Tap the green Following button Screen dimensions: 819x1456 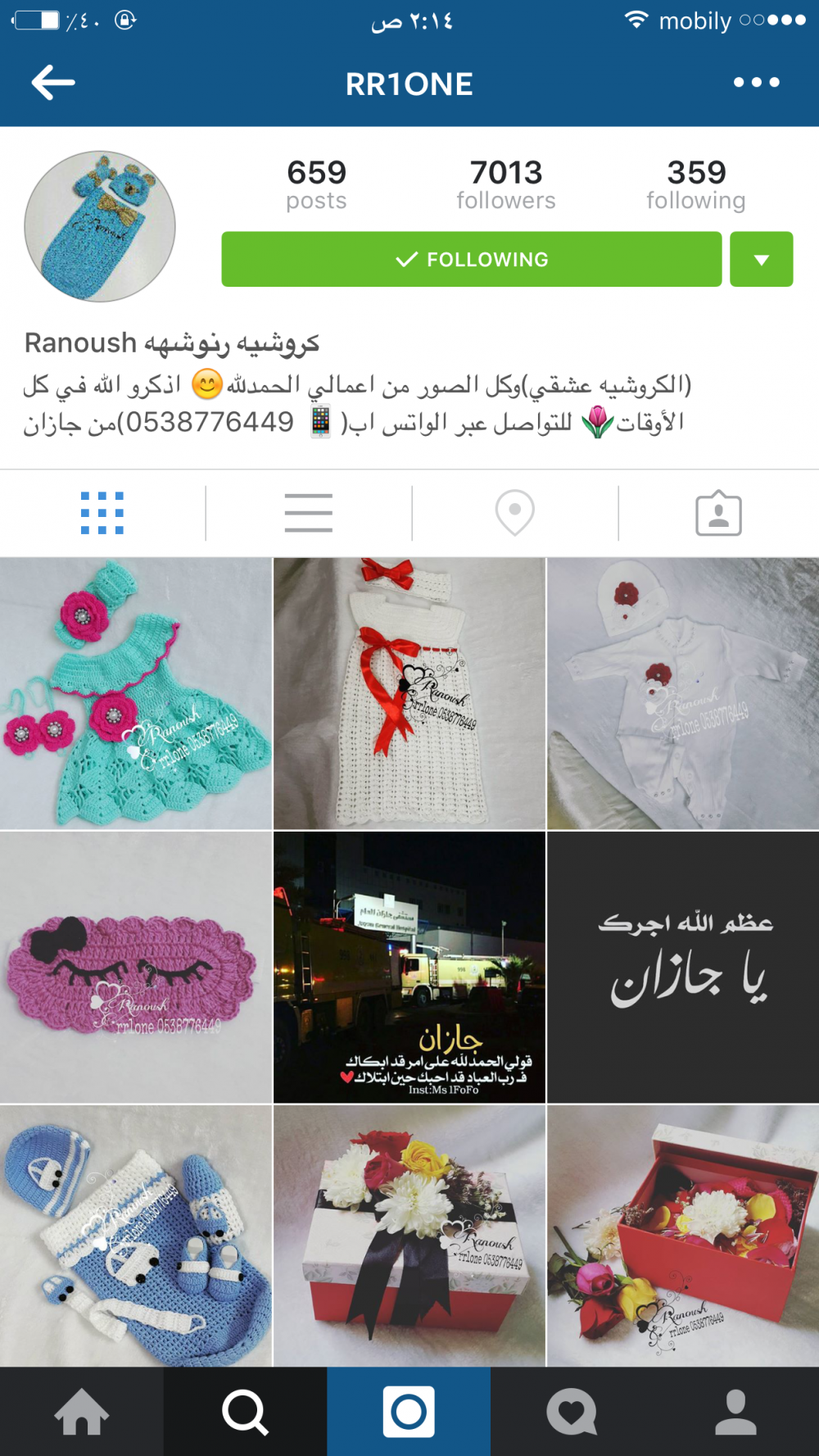471,259
